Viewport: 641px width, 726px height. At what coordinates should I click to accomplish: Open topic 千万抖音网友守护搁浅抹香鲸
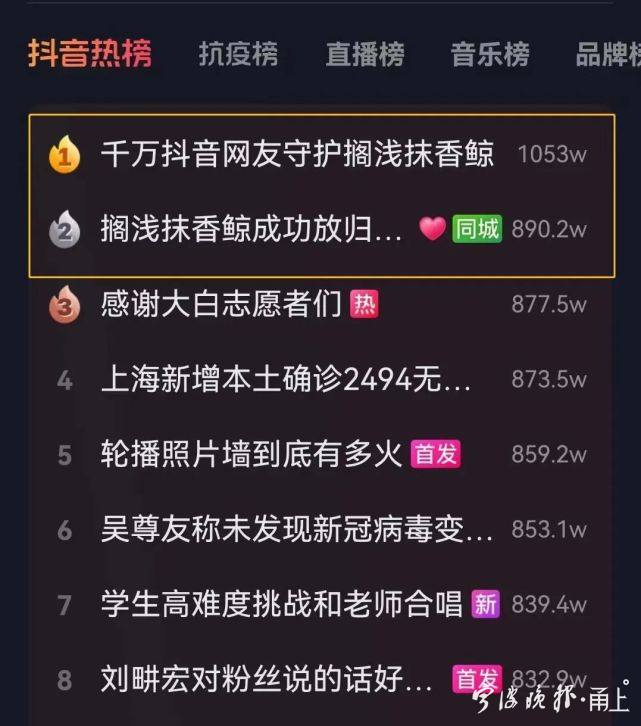coord(297,155)
